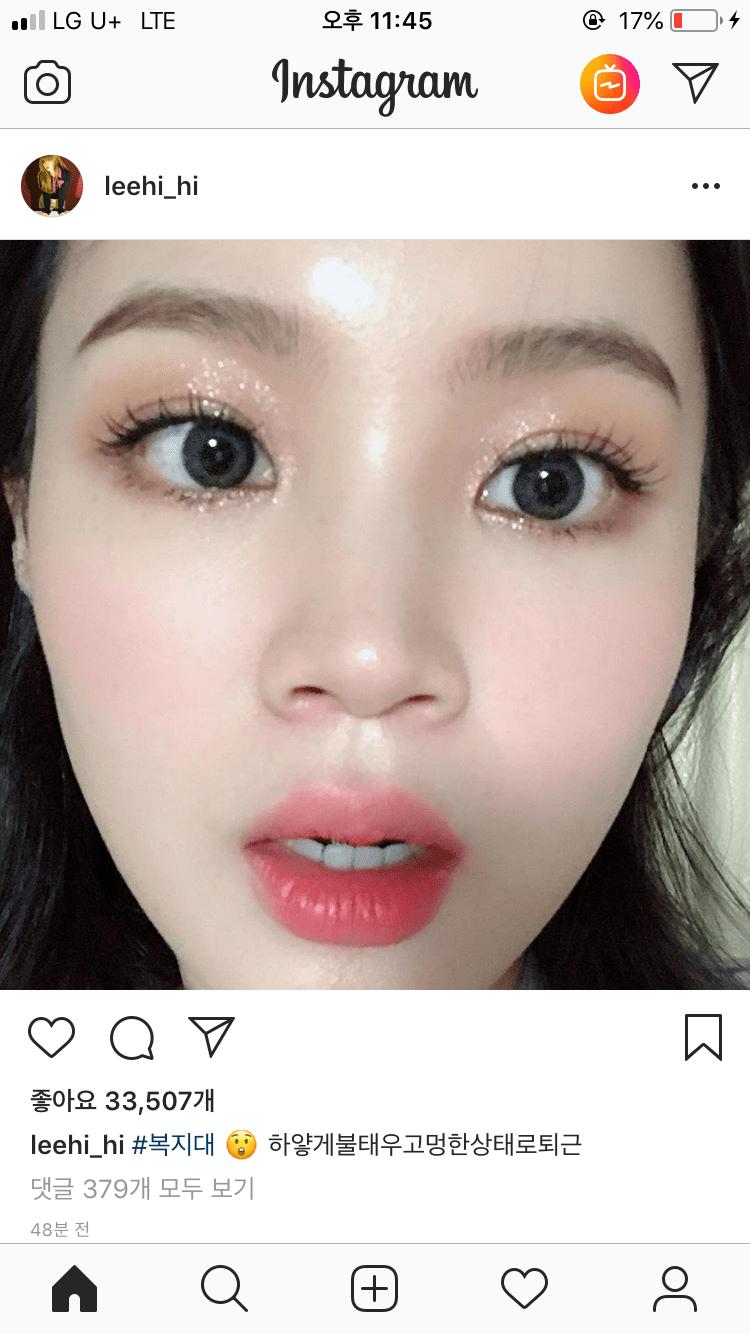Switch to the Search tab
Screen dimensions: 750x1334
[224, 1288]
